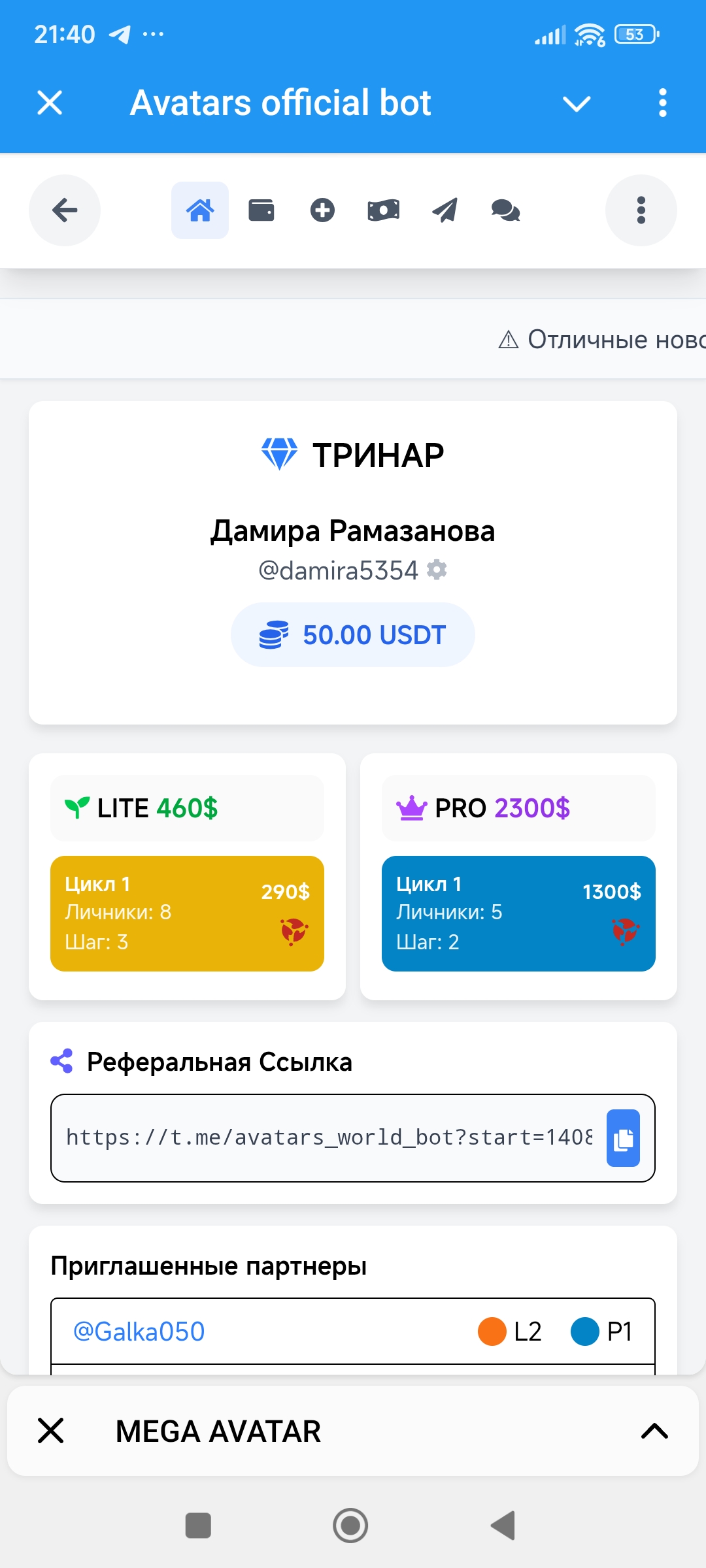Open profile settings gear next to @damira5354
The image size is (706, 1568).
tap(437, 570)
